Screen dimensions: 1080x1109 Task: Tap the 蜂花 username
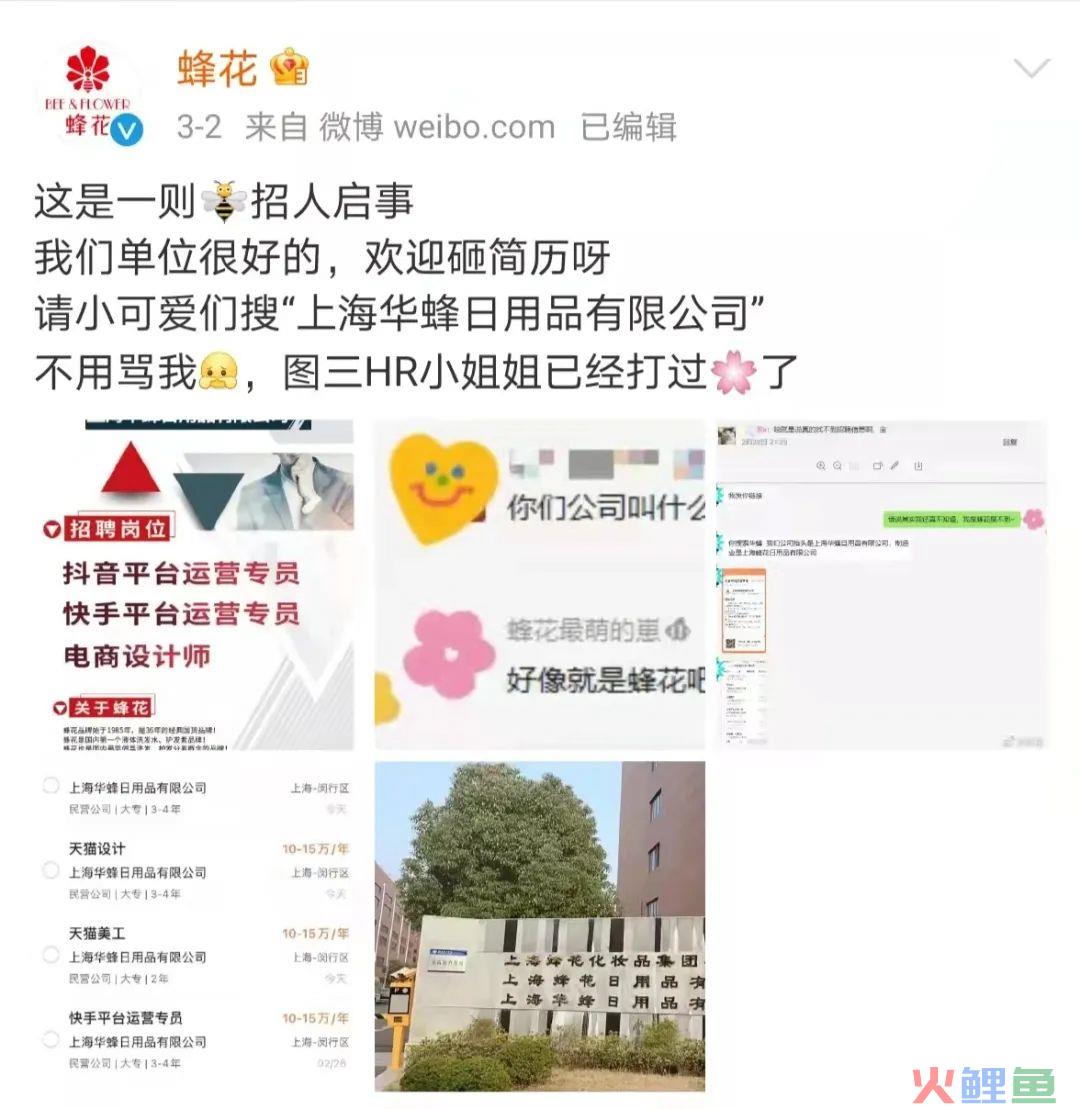[x=217, y=68]
